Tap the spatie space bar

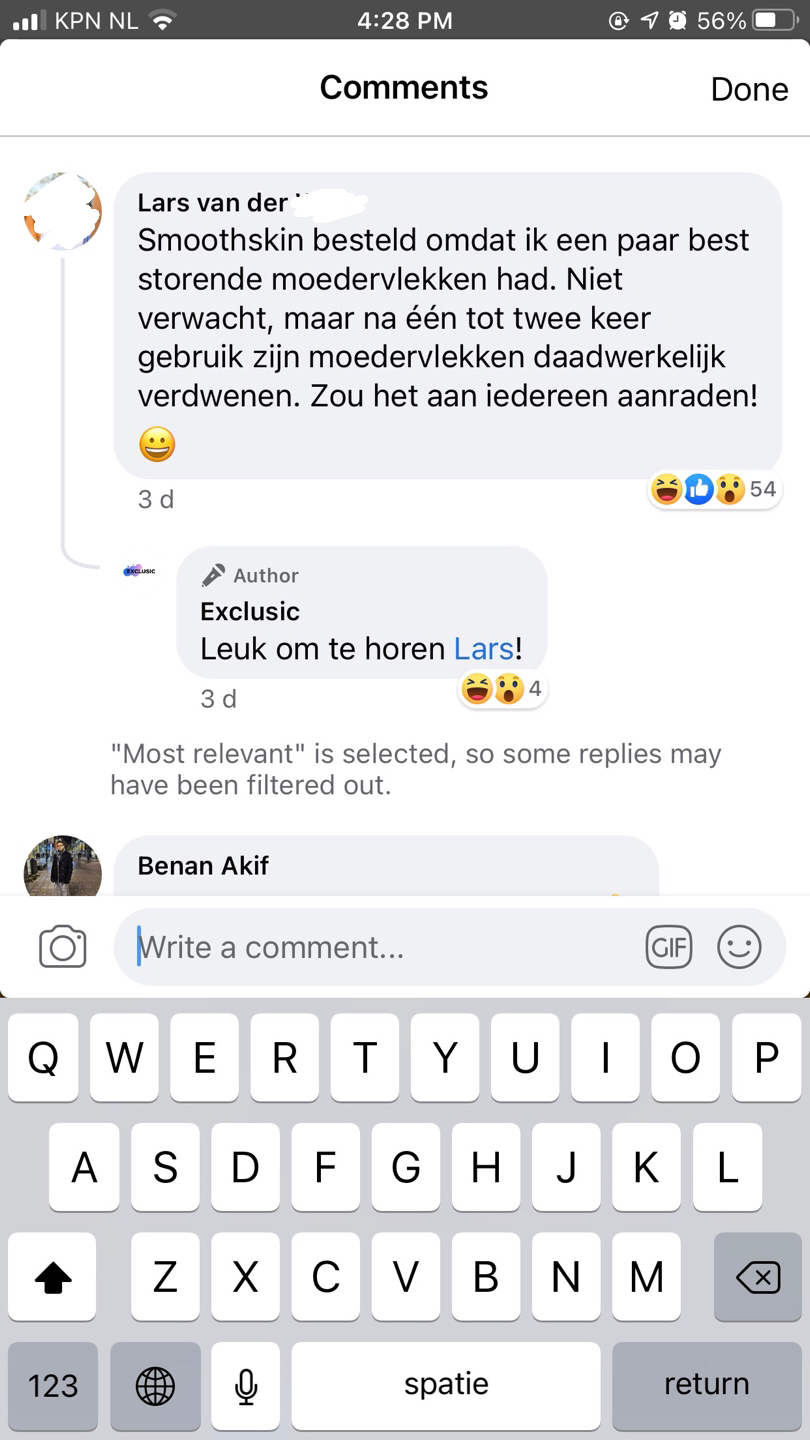point(446,1386)
